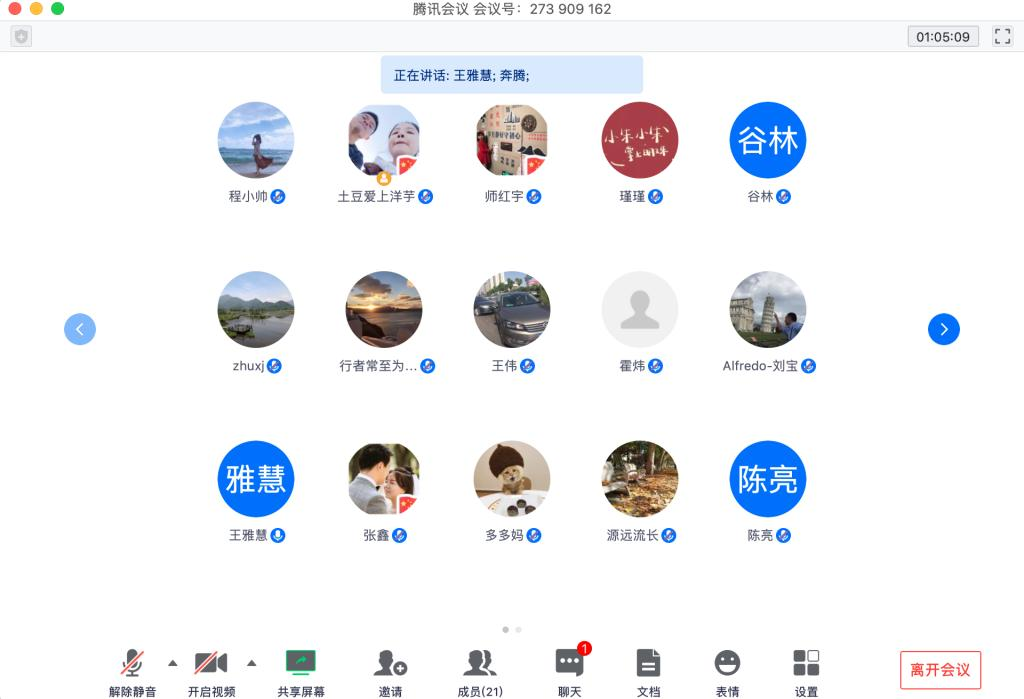Start screen sharing (共享屏幕)
This screenshot has width=1024, height=699.
[x=301, y=668]
